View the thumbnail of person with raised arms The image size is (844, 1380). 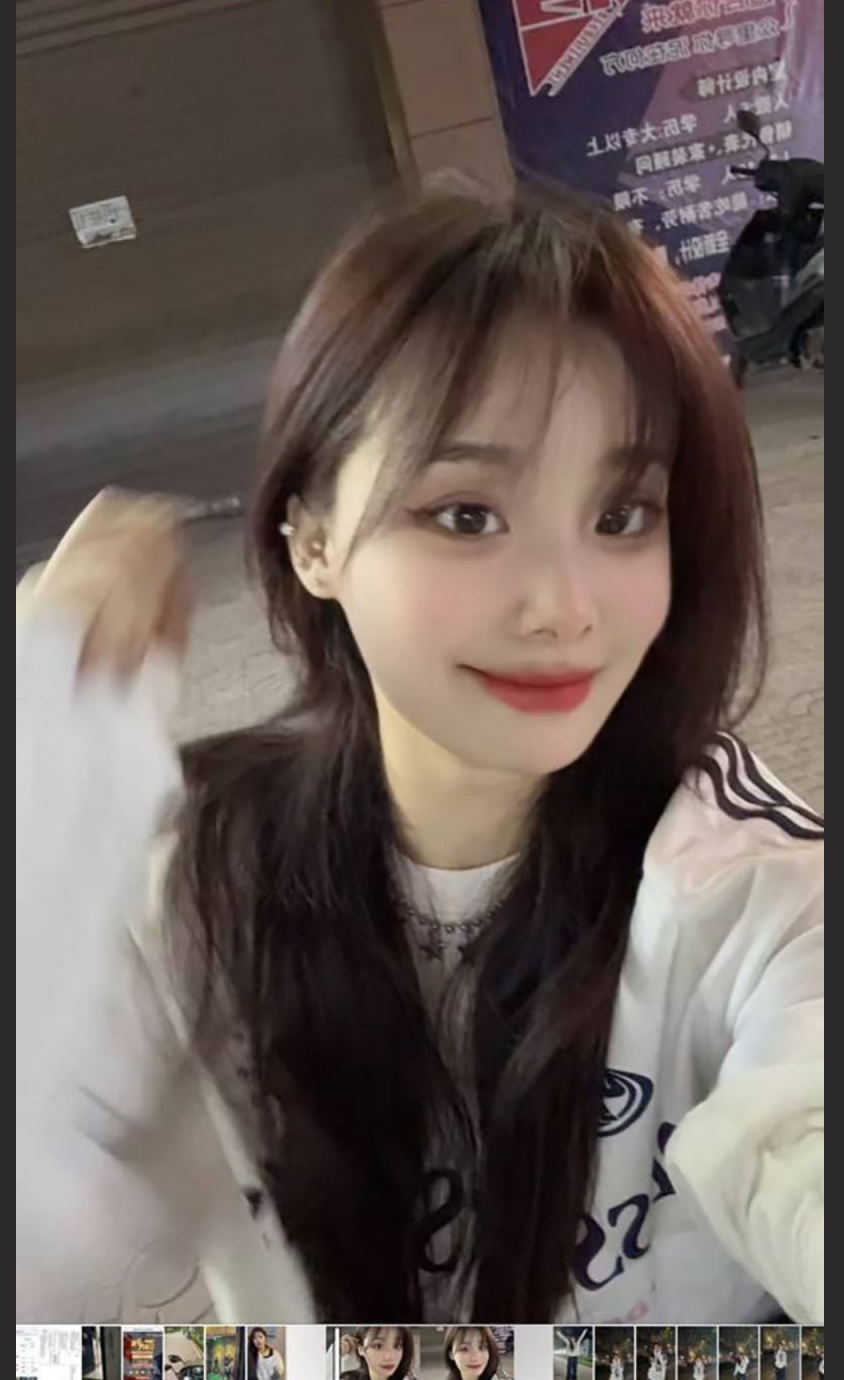573,1353
